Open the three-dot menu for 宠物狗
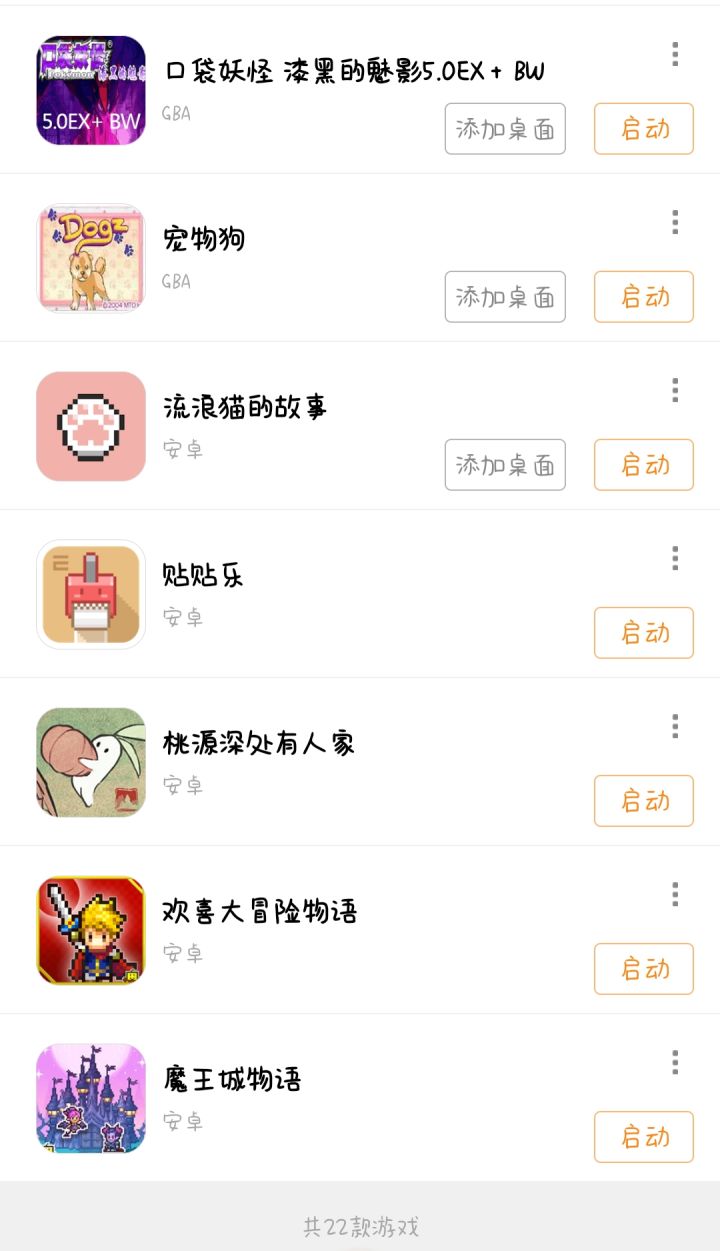This screenshot has width=720, height=1251. tap(675, 222)
